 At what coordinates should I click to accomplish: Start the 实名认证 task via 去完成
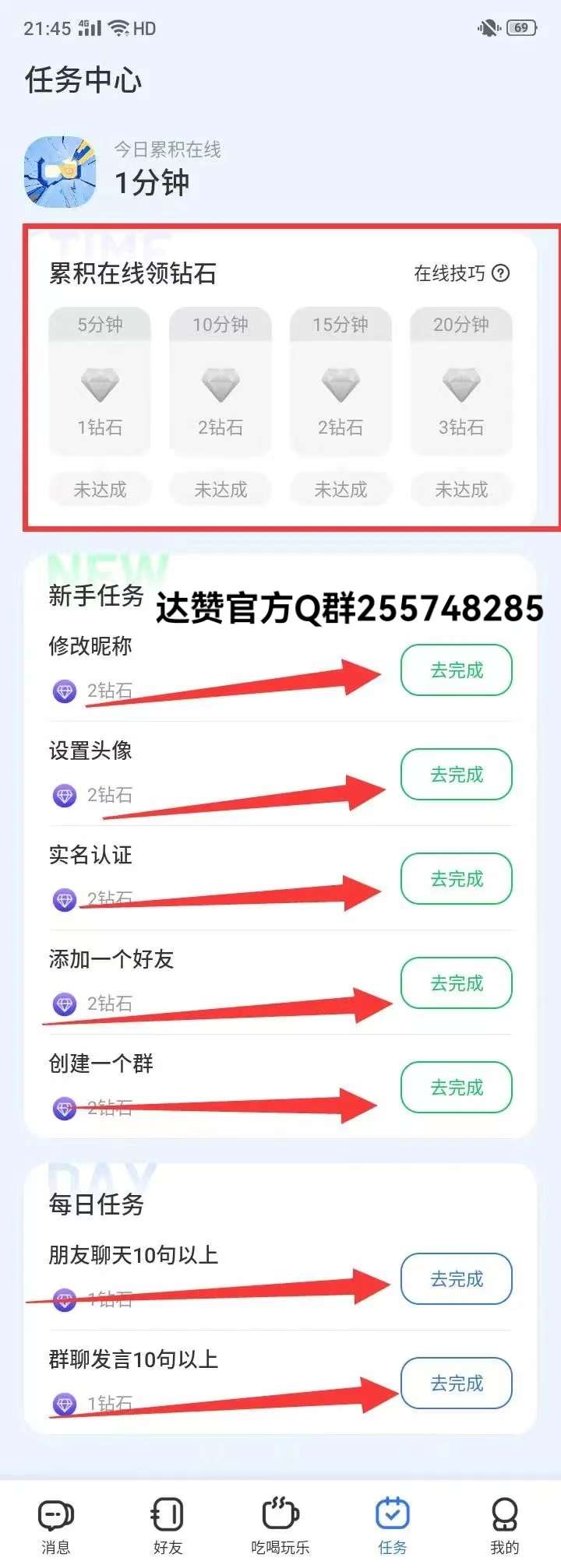pos(457,879)
